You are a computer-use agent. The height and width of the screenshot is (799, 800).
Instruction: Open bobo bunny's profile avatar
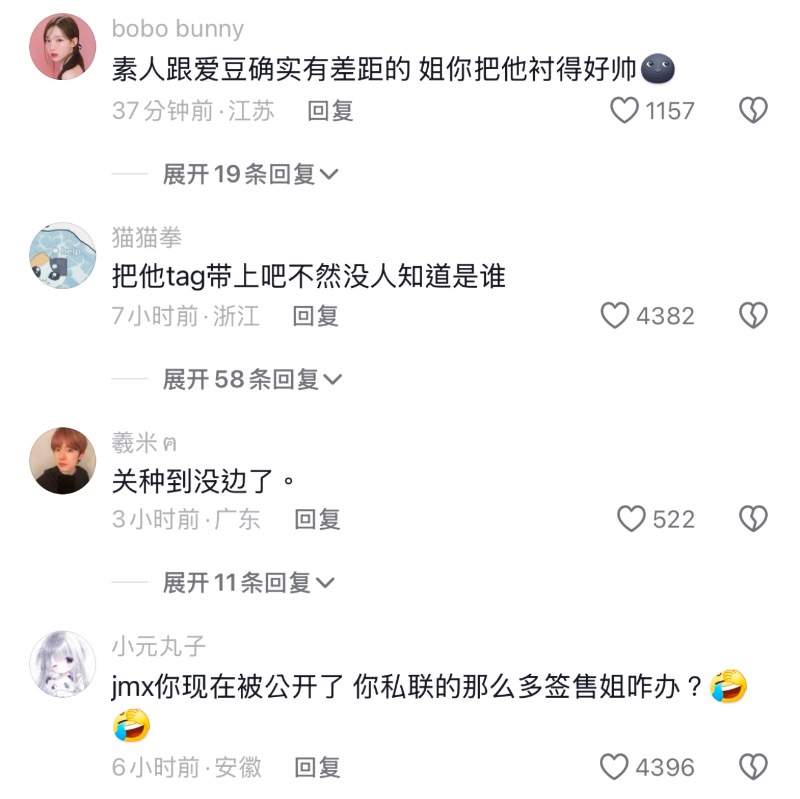point(62,48)
